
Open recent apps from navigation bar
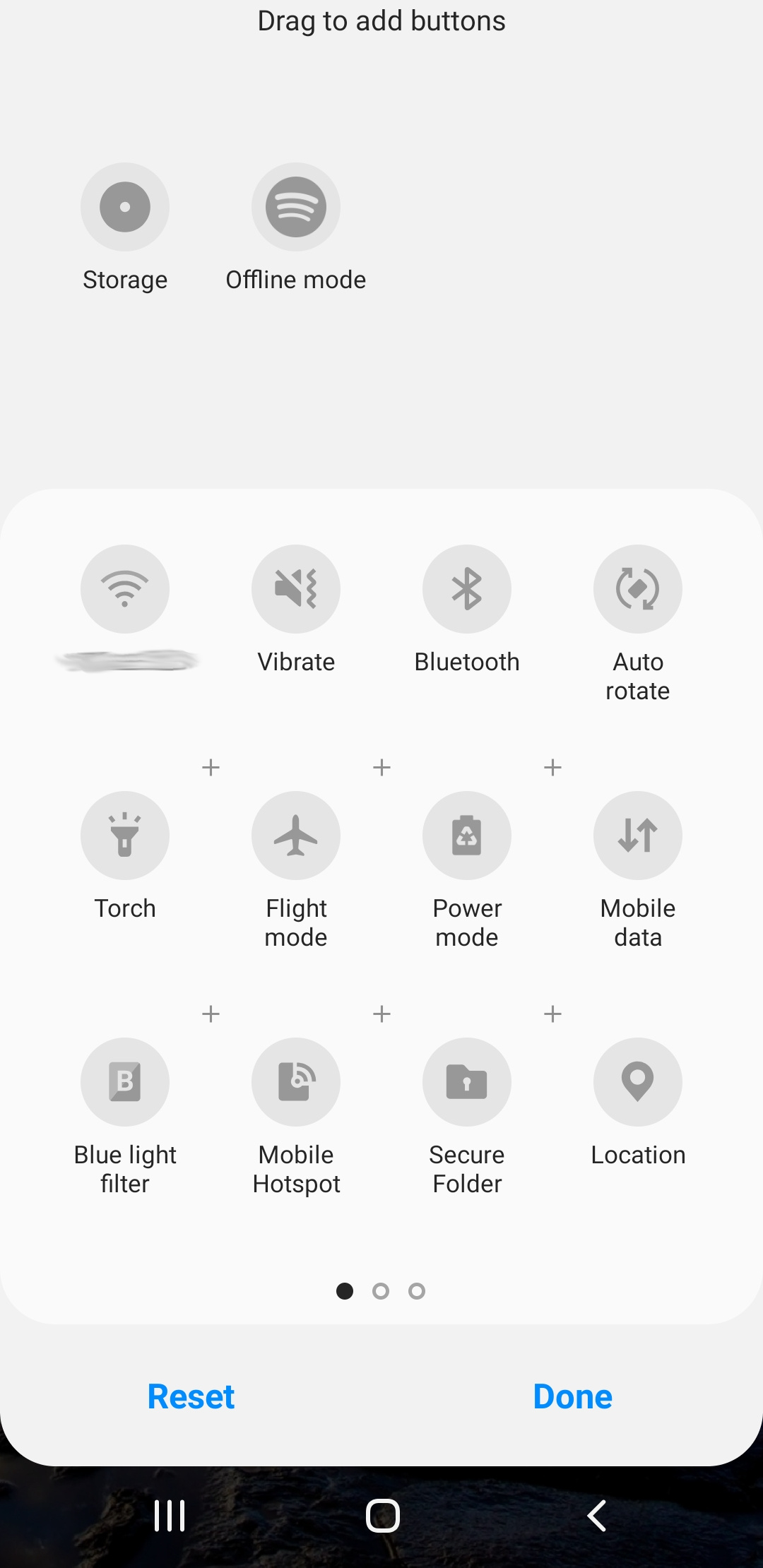[x=170, y=1515]
